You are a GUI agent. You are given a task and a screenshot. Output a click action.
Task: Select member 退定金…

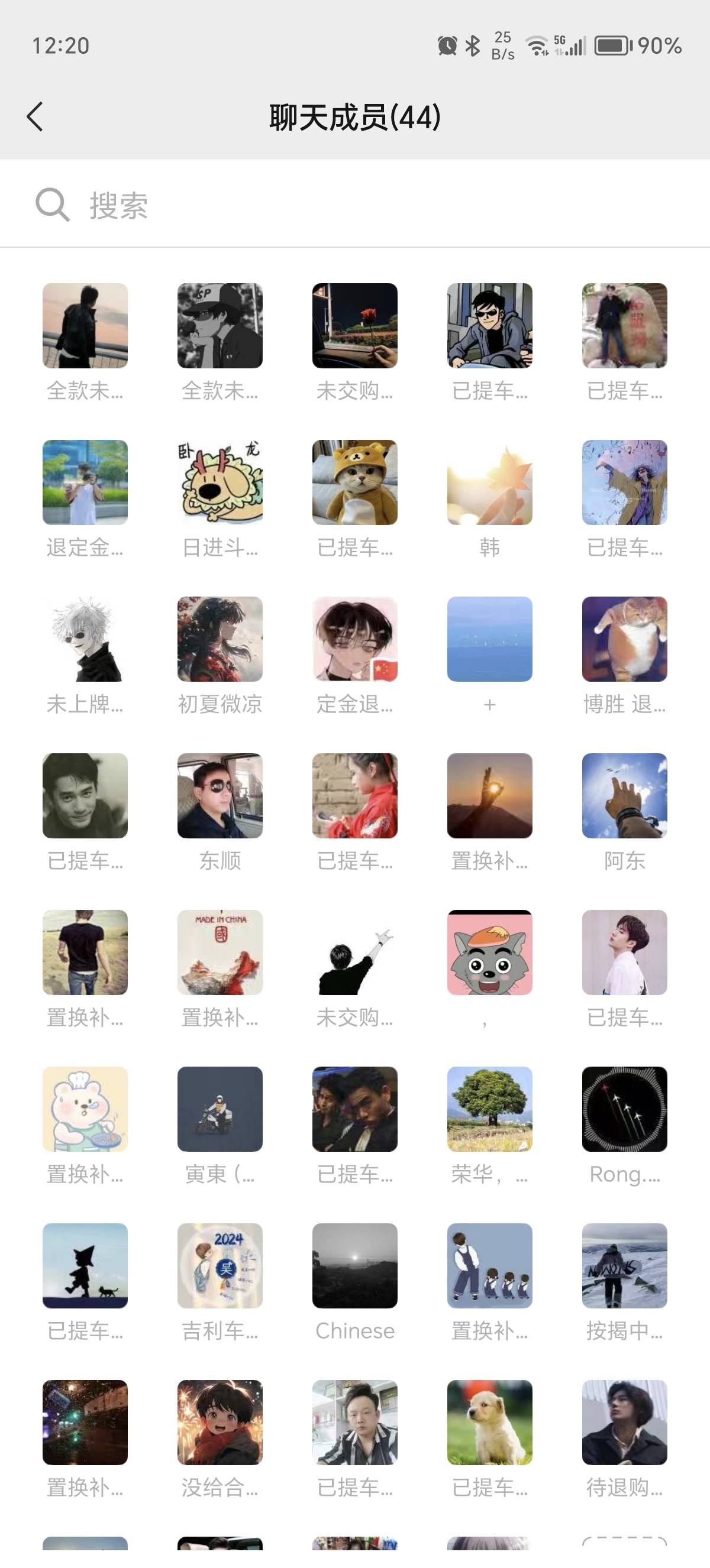click(x=85, y=482)
